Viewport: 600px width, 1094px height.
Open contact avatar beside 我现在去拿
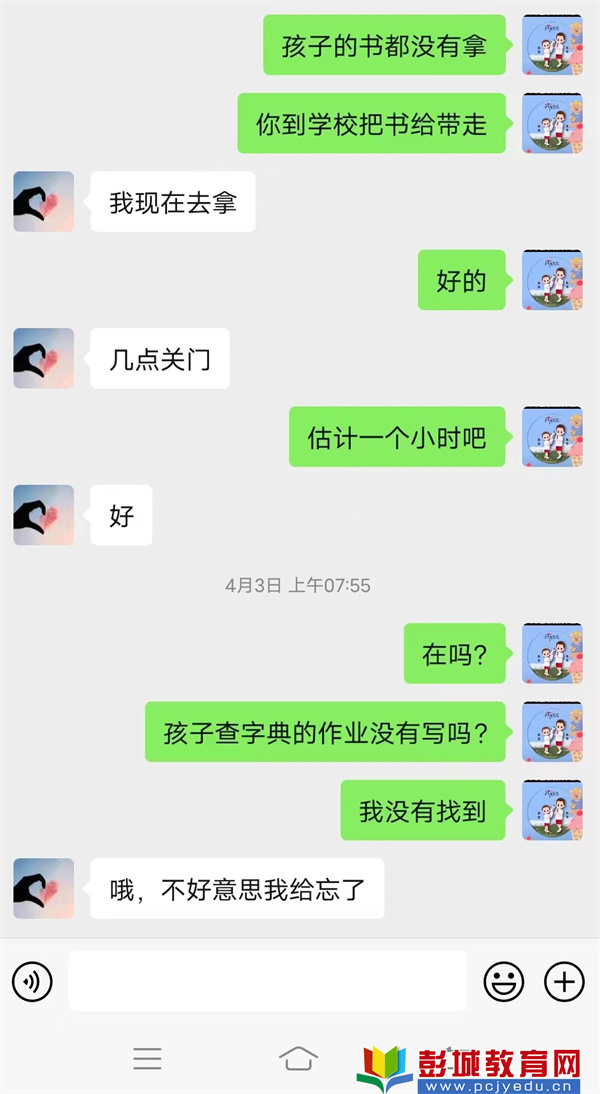click(43, 202)
